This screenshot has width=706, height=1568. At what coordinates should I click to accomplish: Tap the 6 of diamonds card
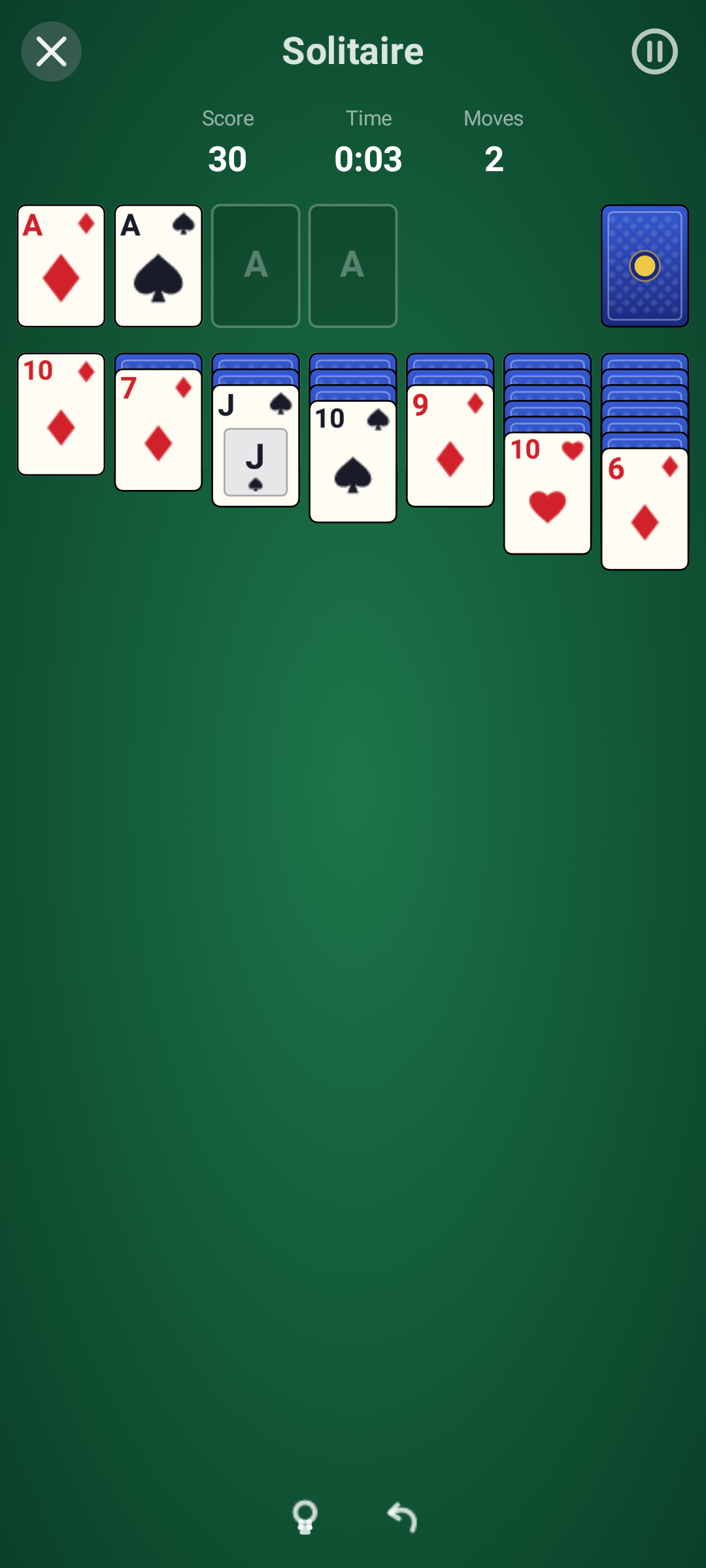(645, 509)
